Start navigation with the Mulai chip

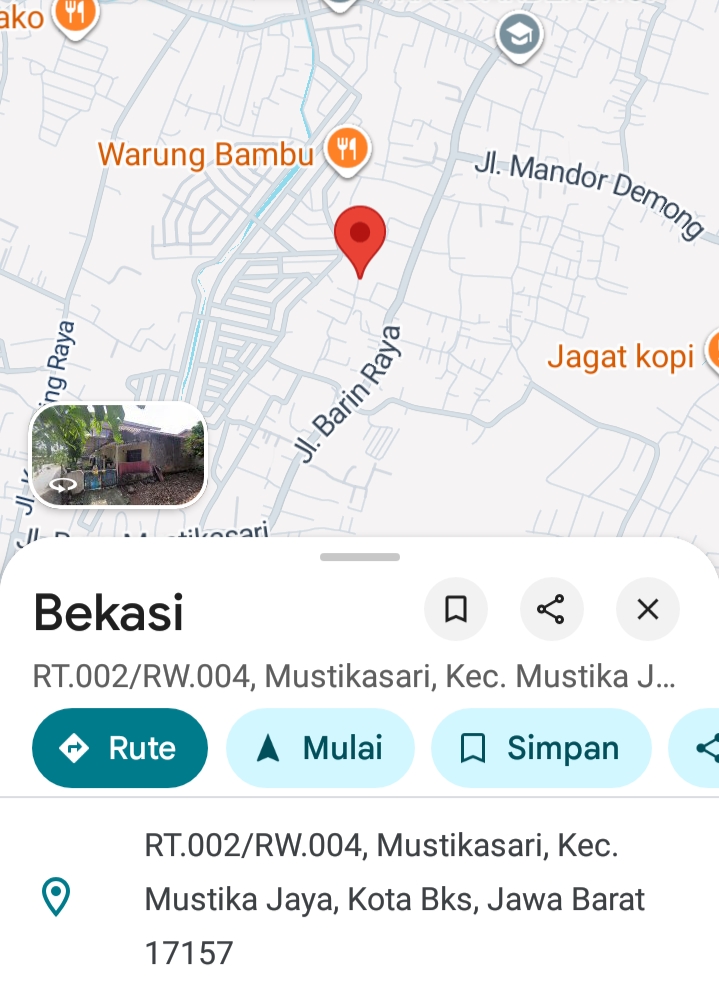[x=320, y=748]
